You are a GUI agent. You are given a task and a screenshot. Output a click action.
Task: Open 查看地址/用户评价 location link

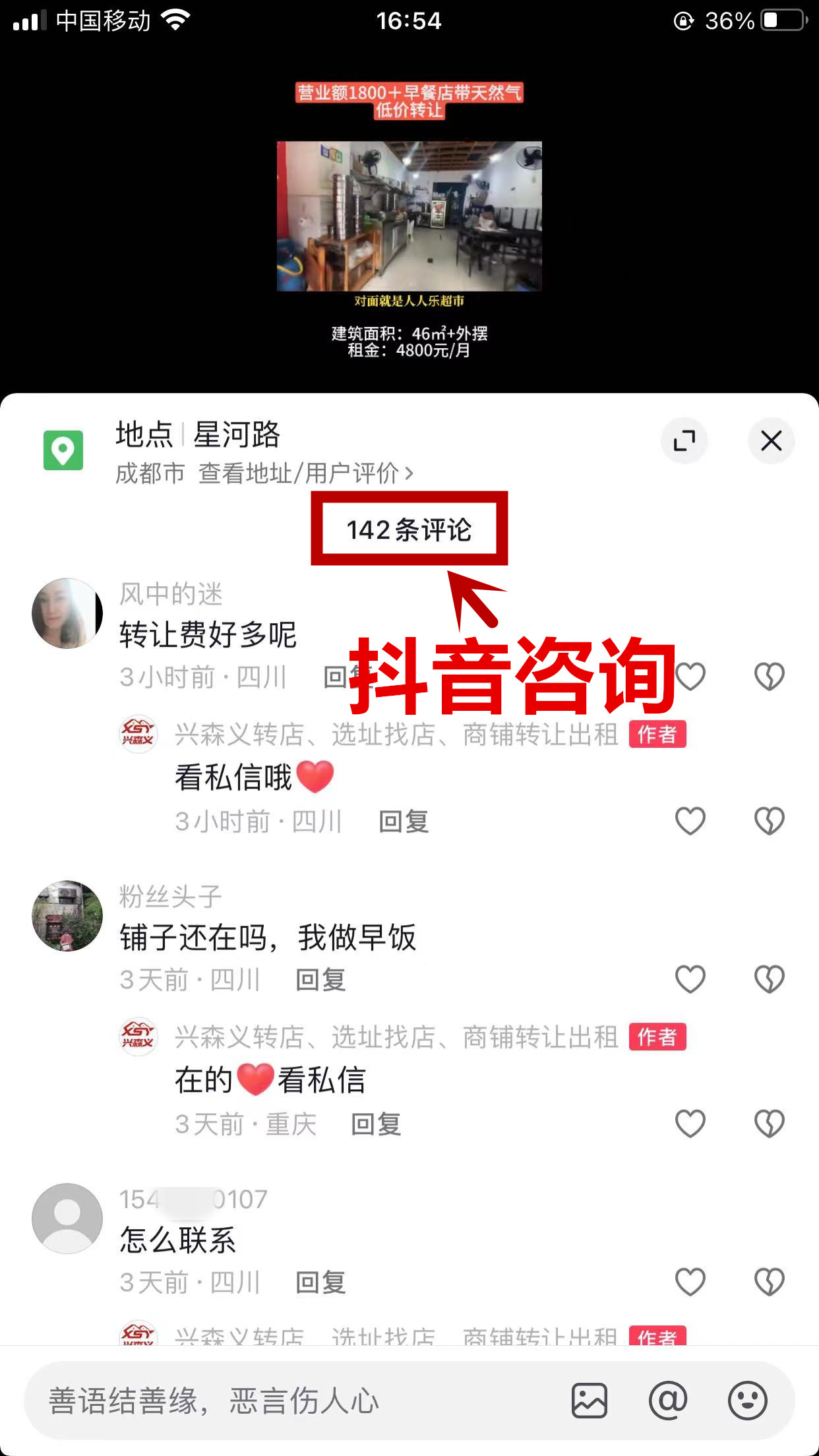click(x=305, y=473)
